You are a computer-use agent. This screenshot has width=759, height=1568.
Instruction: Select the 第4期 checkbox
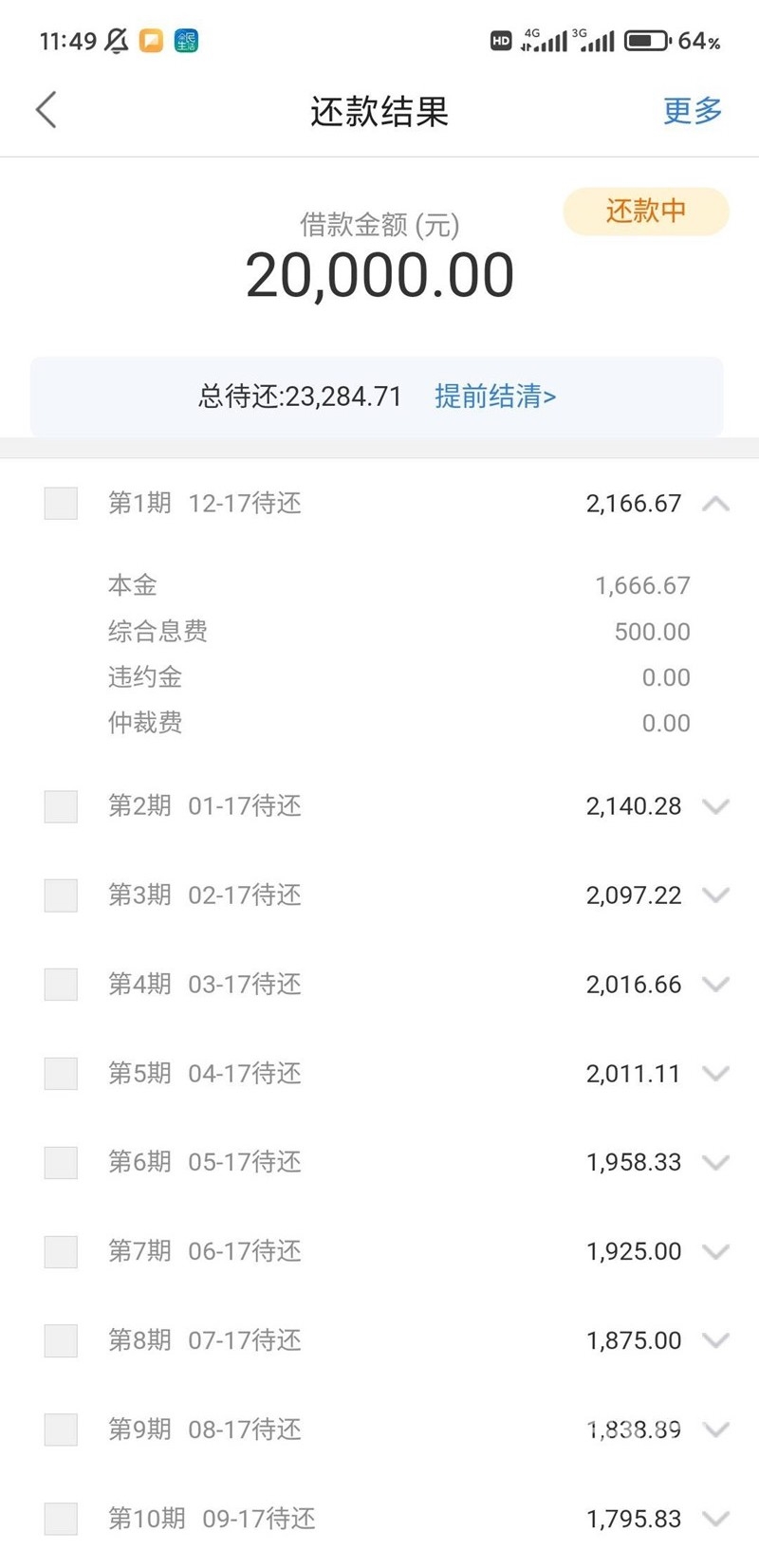(x=61, y=985)
